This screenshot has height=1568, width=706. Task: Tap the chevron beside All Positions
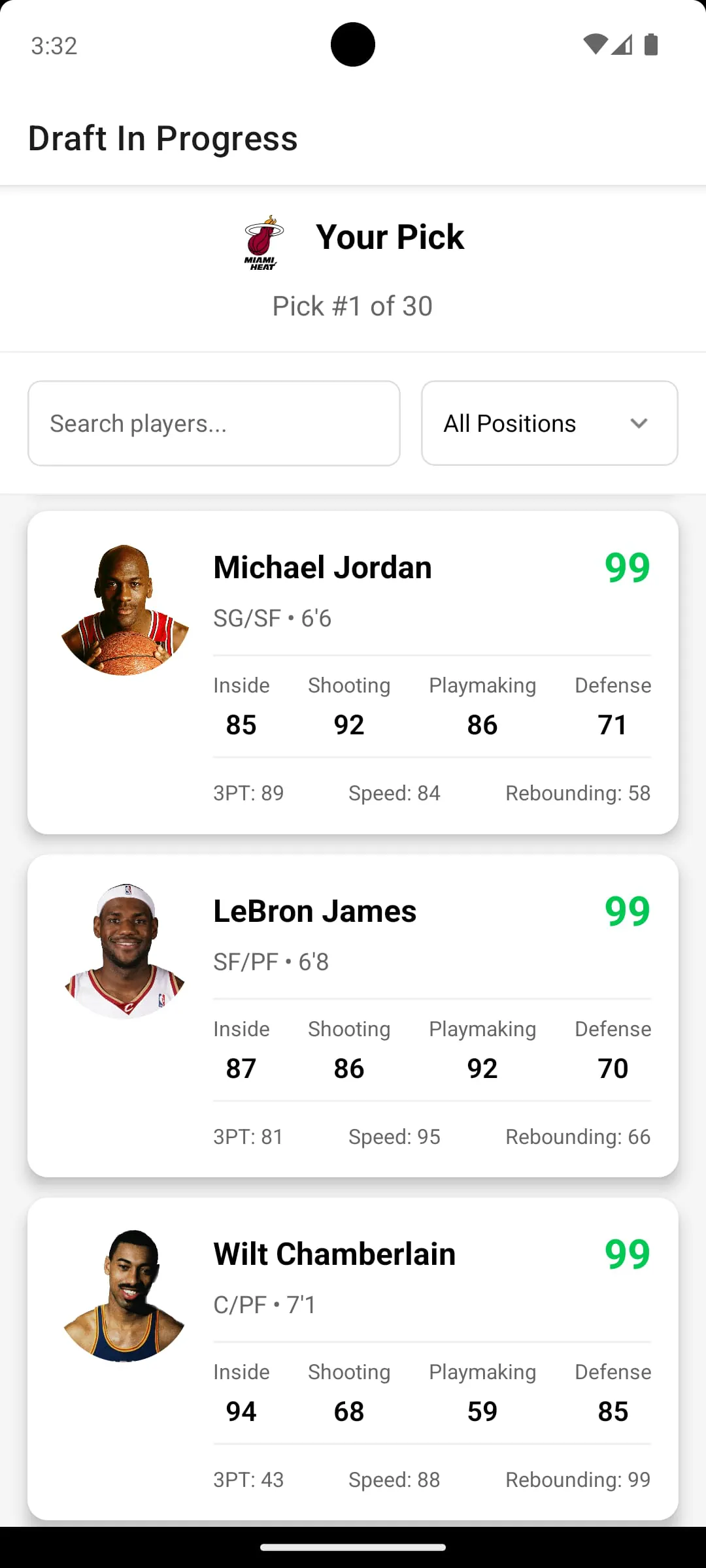639,423
